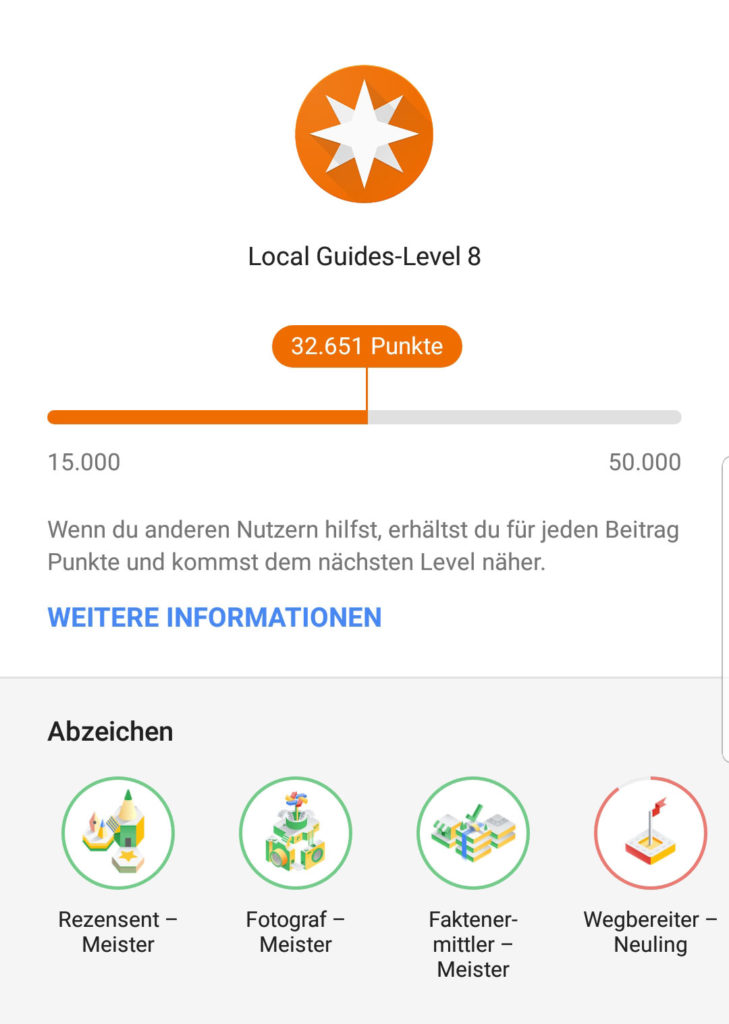Screen dimensions: 729x1024
Task: Click the green circle around the Rezensent badge
Action: (x=117, y=832)
